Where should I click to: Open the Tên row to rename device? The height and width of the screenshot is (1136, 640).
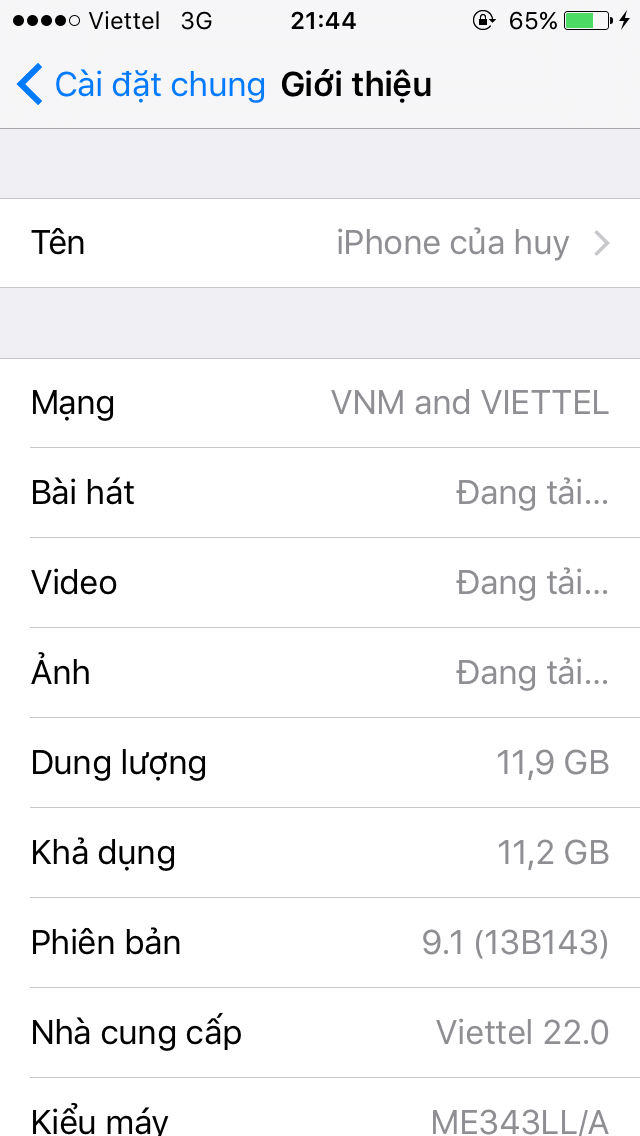coord(320,243)
